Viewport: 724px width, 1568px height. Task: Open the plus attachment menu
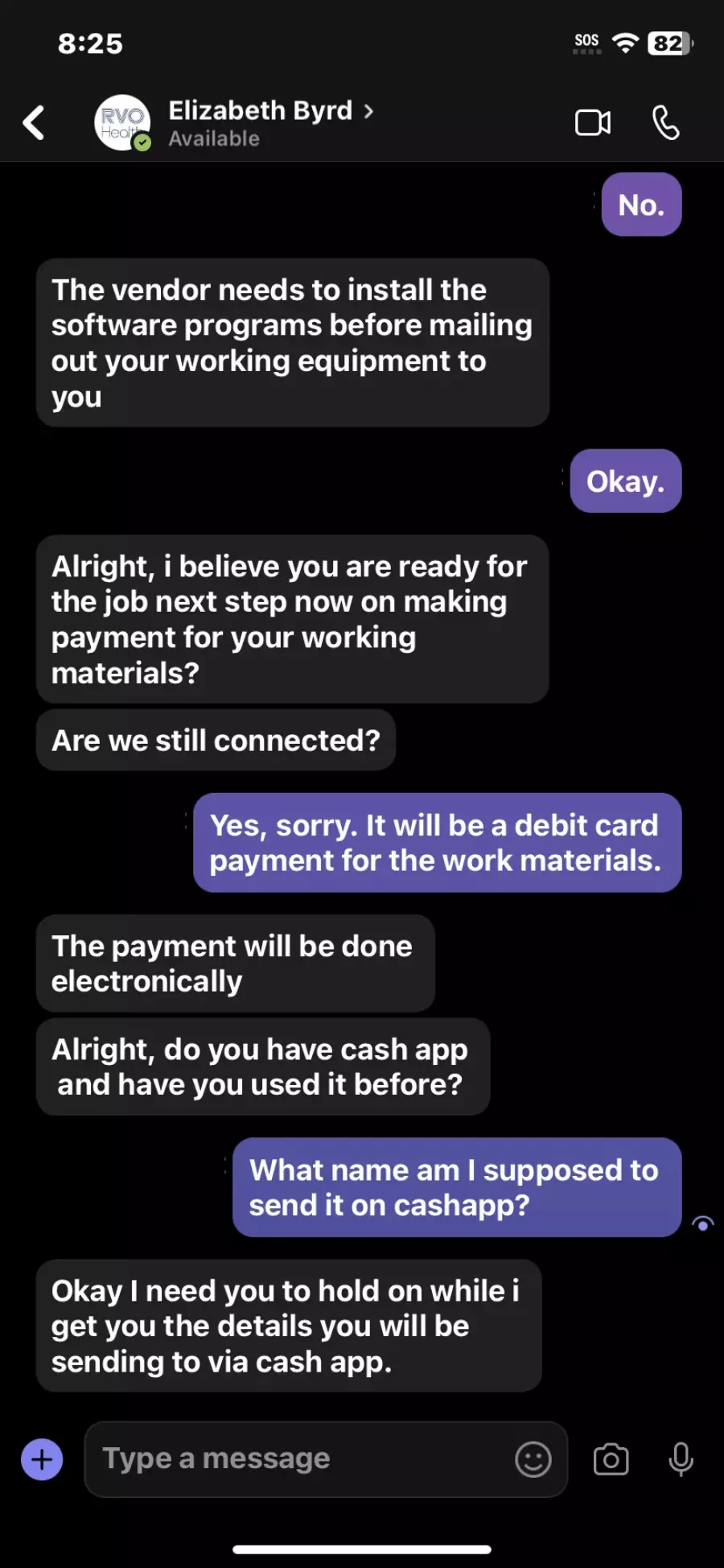(42, 1459)
